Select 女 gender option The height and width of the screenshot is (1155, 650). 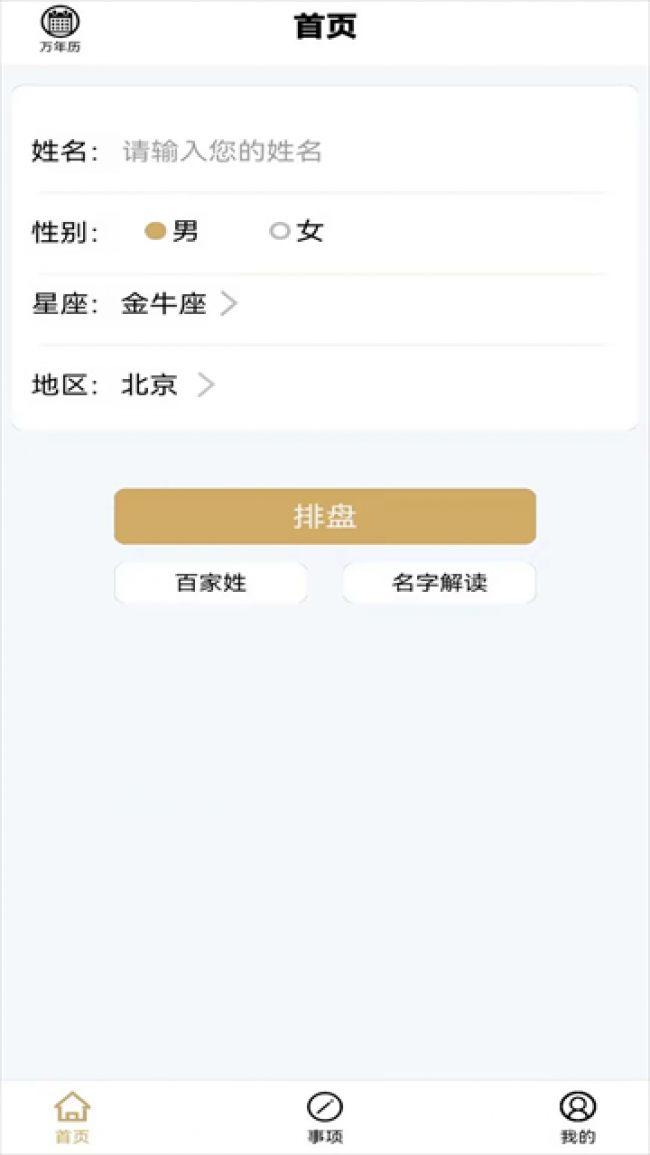pos(297,232)
